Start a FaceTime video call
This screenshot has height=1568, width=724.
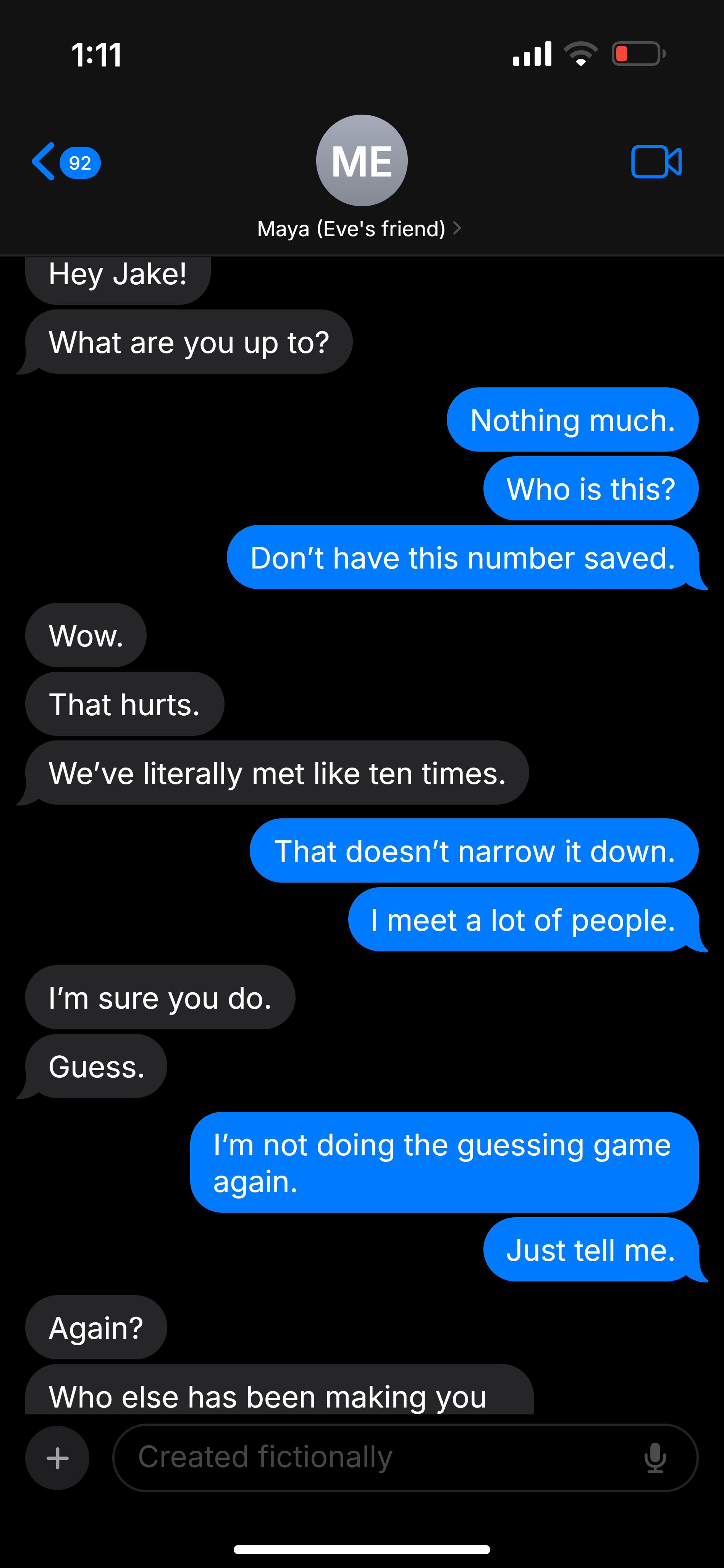click(x=656, y=162)
